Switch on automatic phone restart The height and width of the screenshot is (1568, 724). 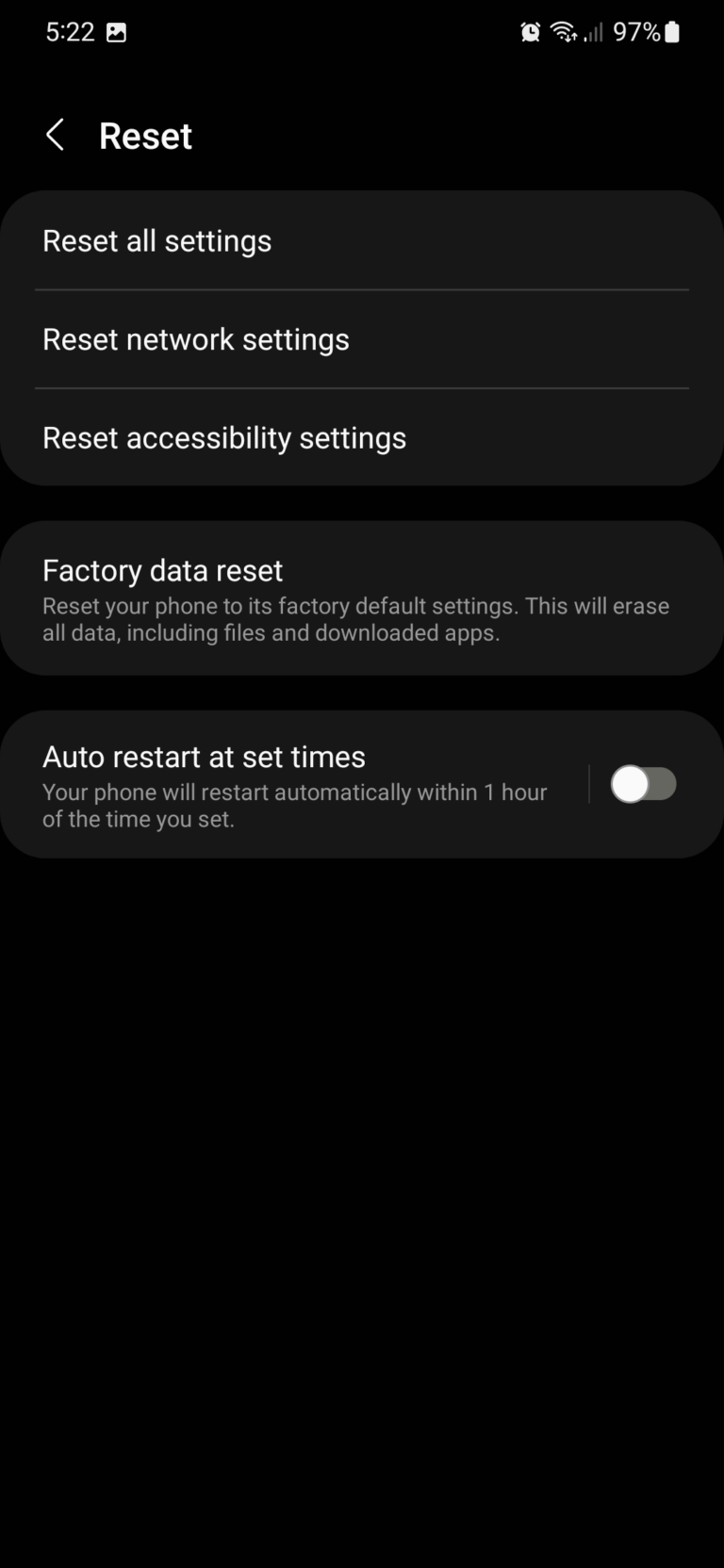click(x=644, y=784)
